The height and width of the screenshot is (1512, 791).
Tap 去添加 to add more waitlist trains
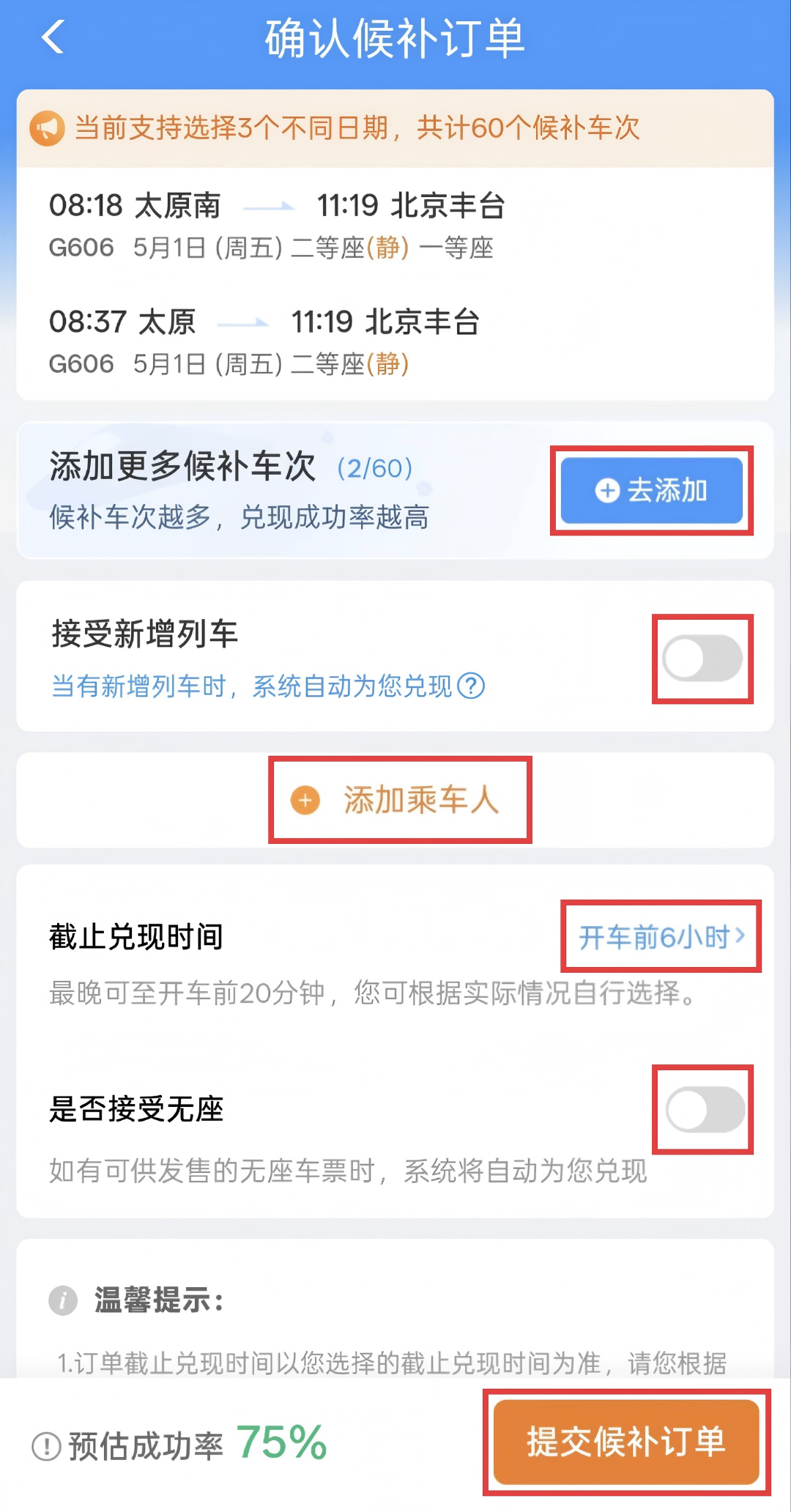(x=651, y=490)
